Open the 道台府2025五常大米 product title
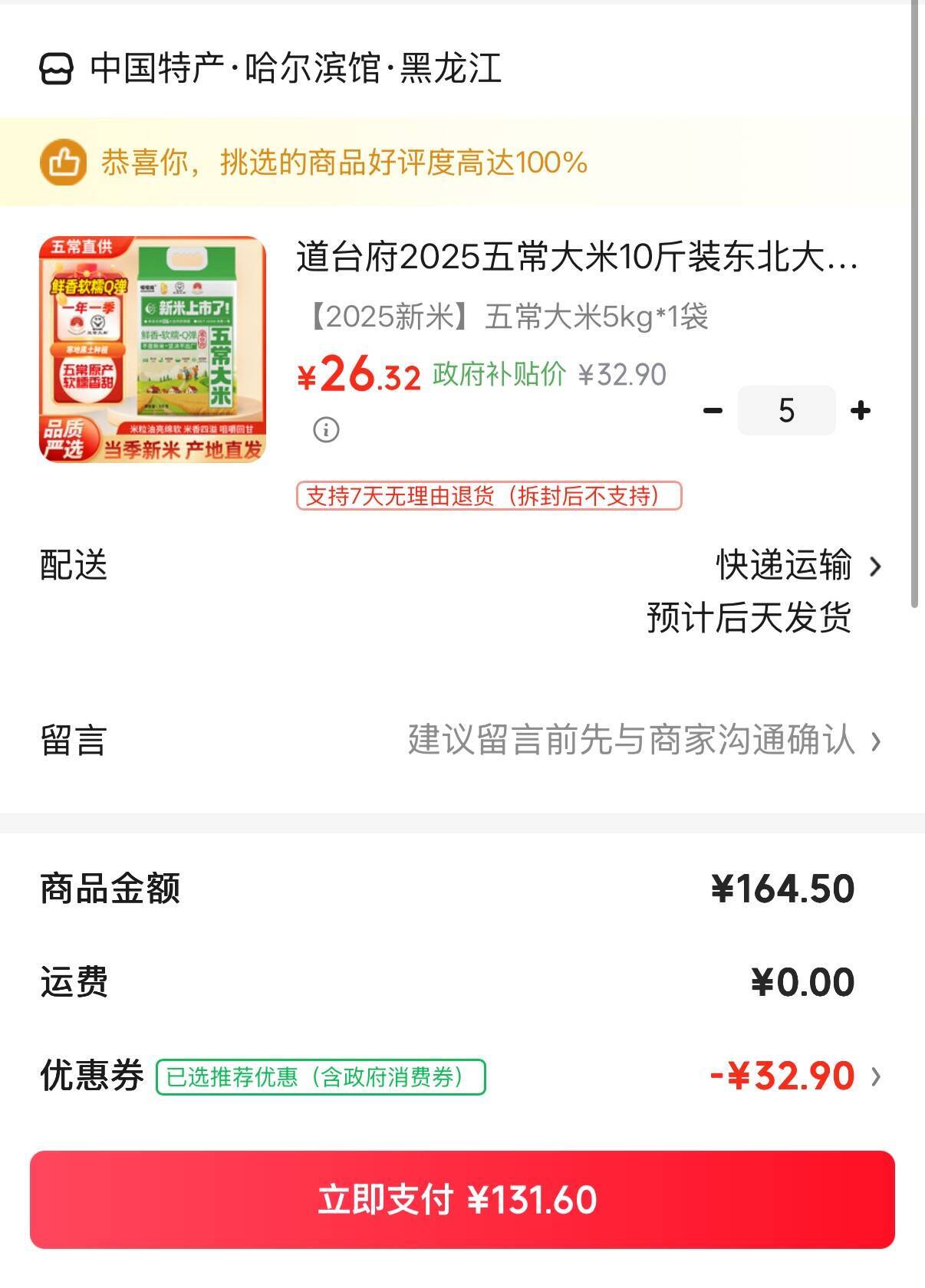Screen dimensions: 925x1288 [x=577, y=257]
